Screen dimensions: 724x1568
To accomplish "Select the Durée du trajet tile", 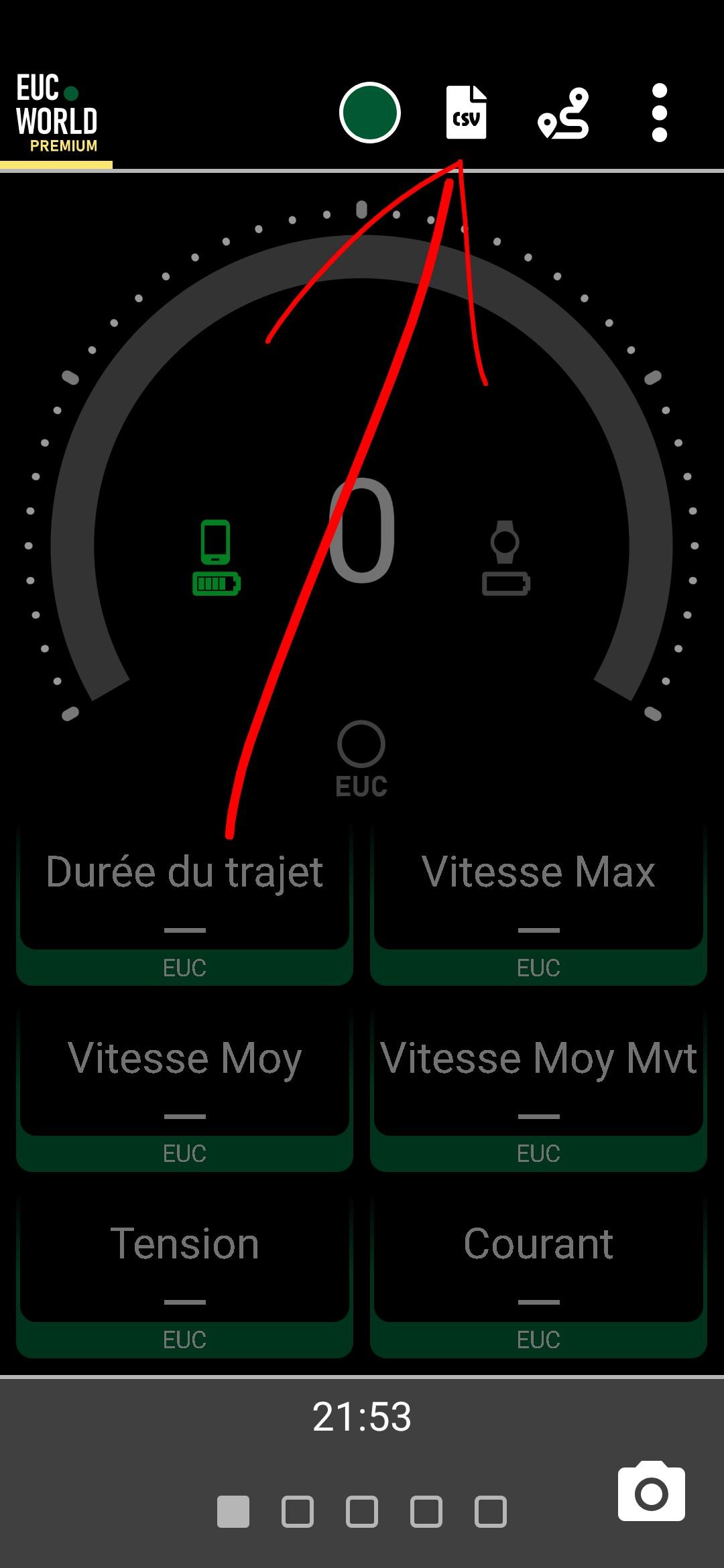I will [x=184, y=905].
